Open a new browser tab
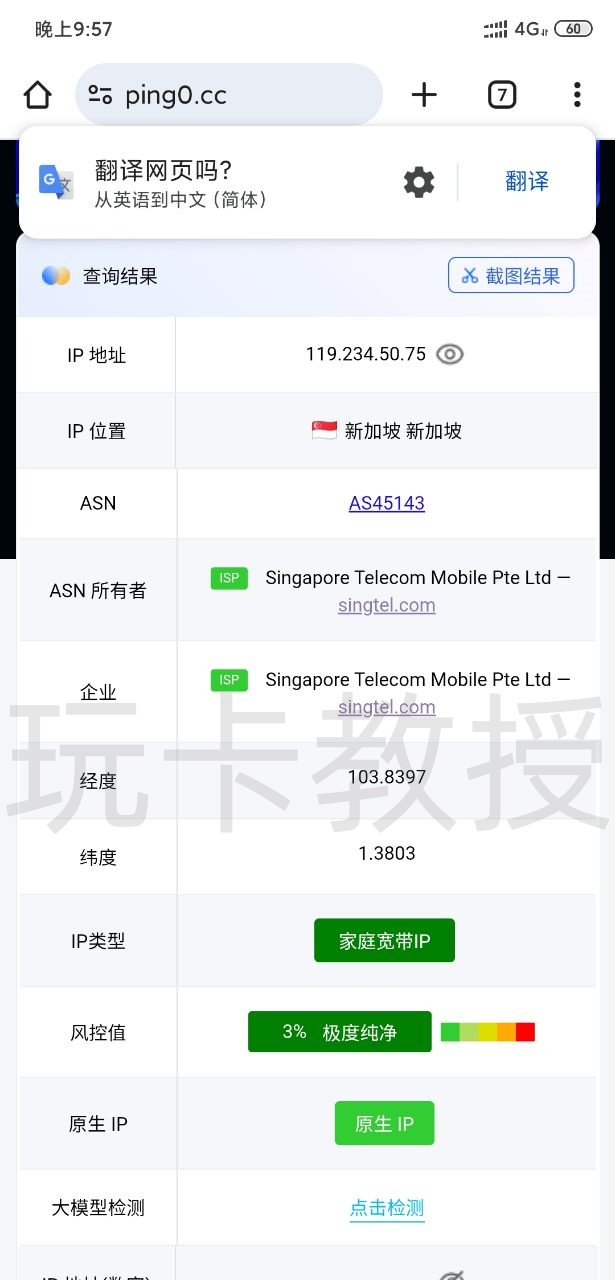Image resolution: width=615 pixels, height=1280 pixels. point(424,95)
